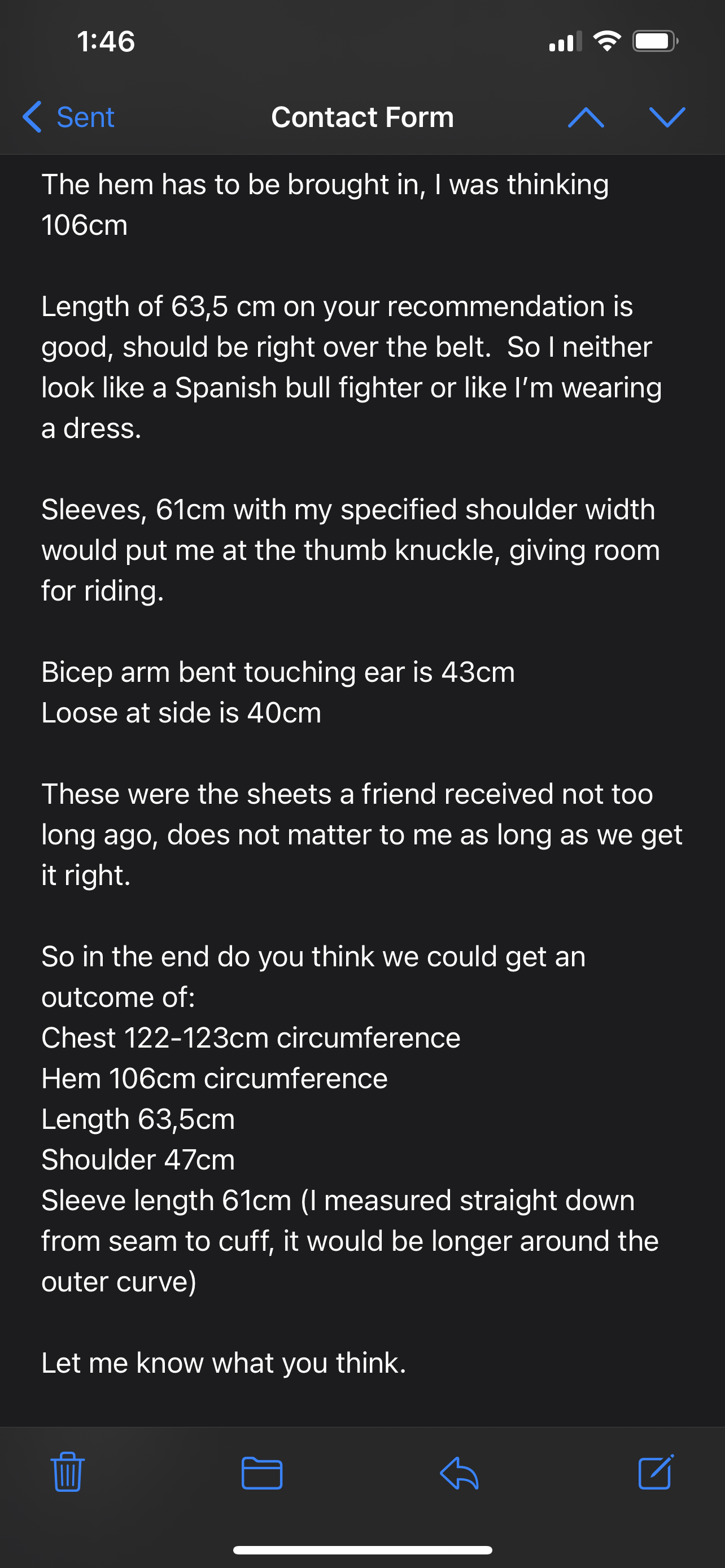
Task: Compose a new email
Action: 656,1472
